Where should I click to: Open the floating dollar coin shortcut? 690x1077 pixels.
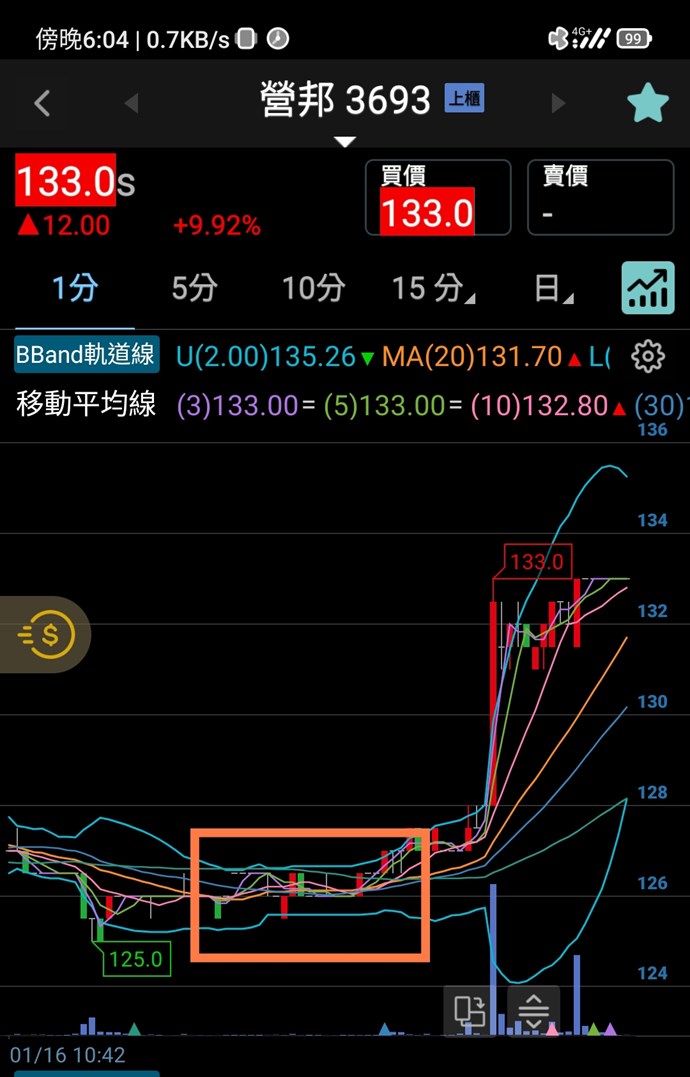point(46,634)
